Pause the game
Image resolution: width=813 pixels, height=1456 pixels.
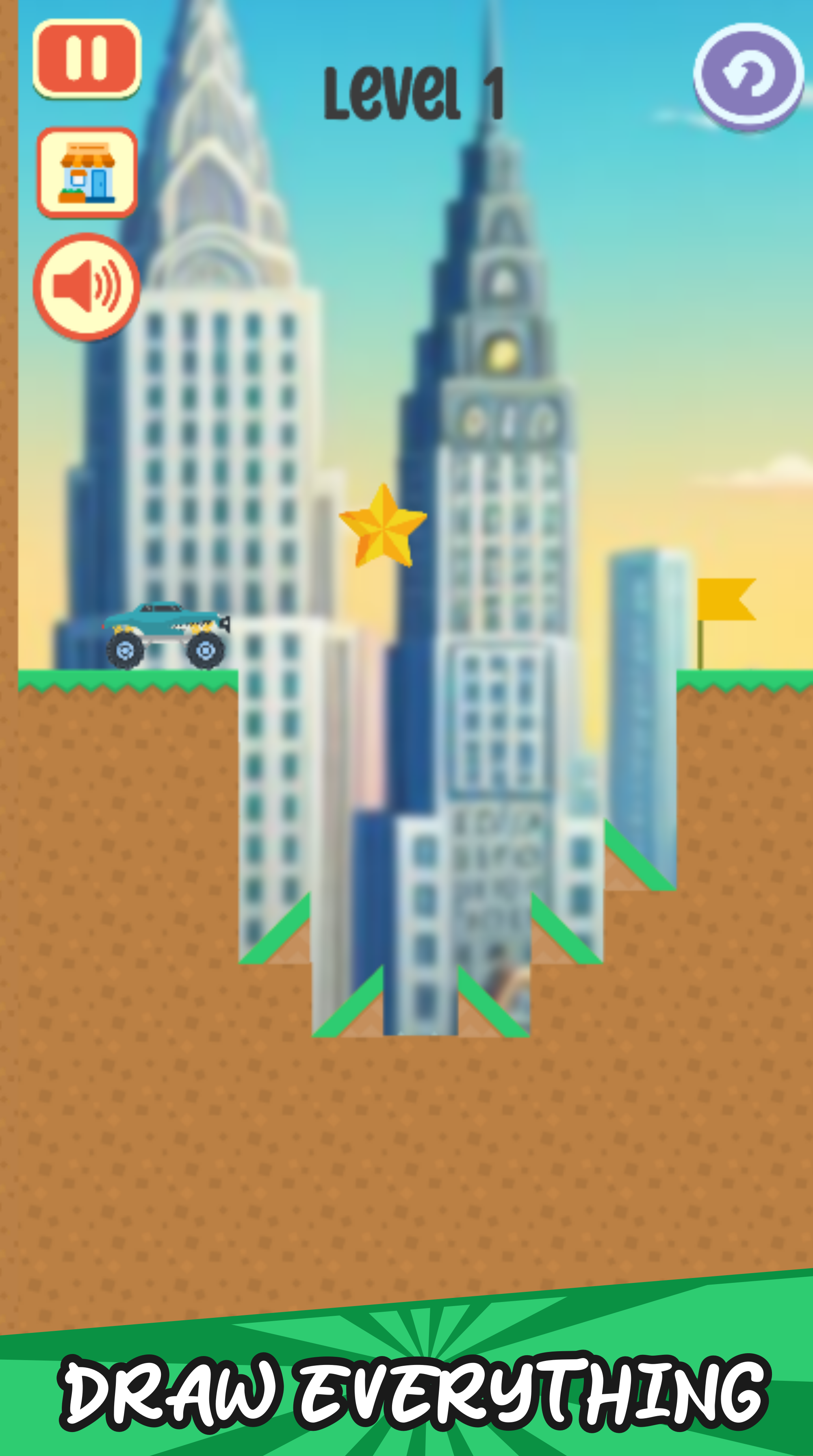click(x=87, y=58)
